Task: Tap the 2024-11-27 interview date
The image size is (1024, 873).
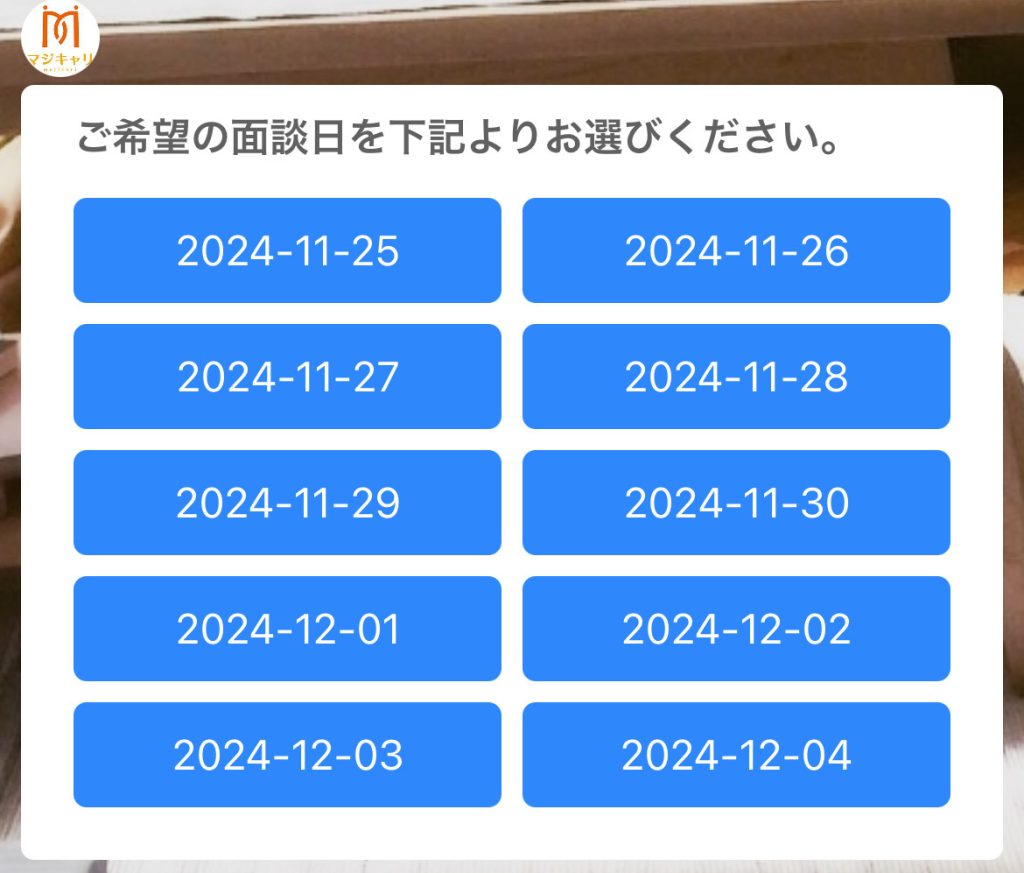Action: click(x=287, y=376)
